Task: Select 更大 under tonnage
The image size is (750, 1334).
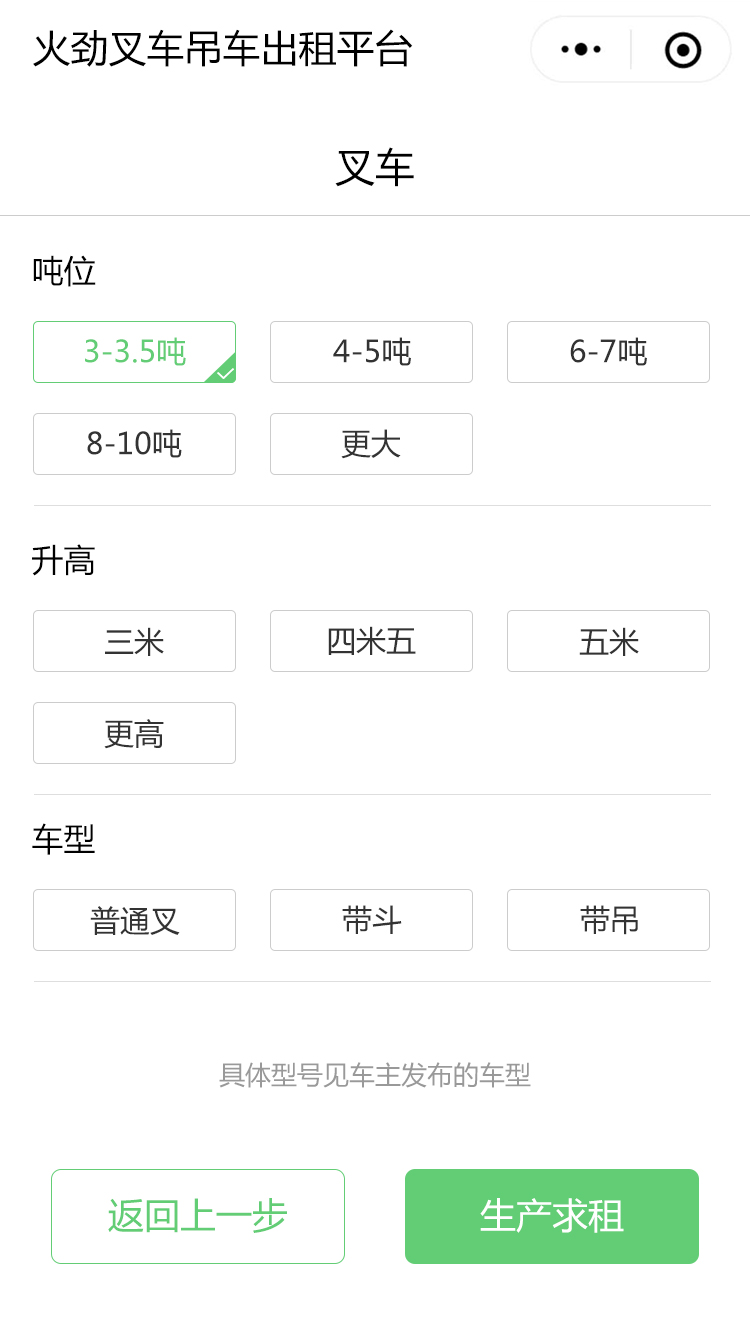Action: point(371,444)
